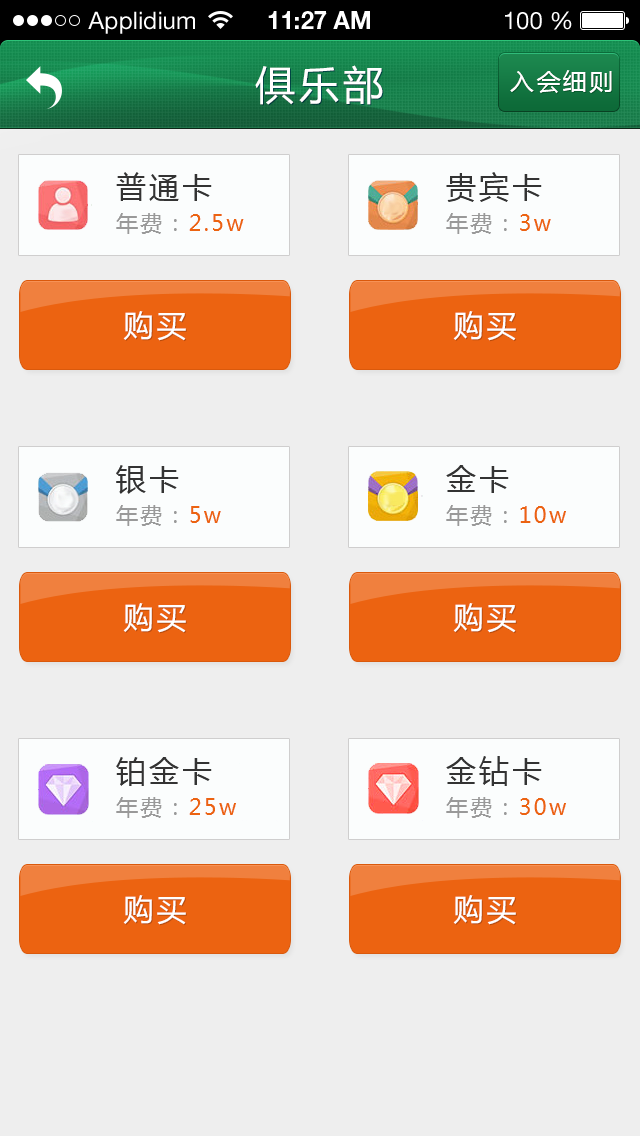
Task: Open the 金钻卡 card tile
Action: [x=484, y=789]
